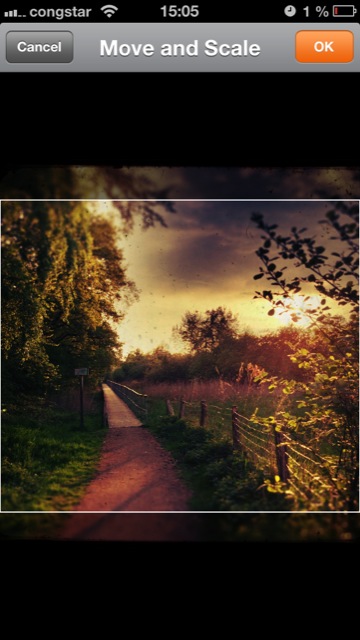The height and width of the screenshot is (640, 360).
Task: Tap the Cancel button
Action: click(x=40, y=47)
